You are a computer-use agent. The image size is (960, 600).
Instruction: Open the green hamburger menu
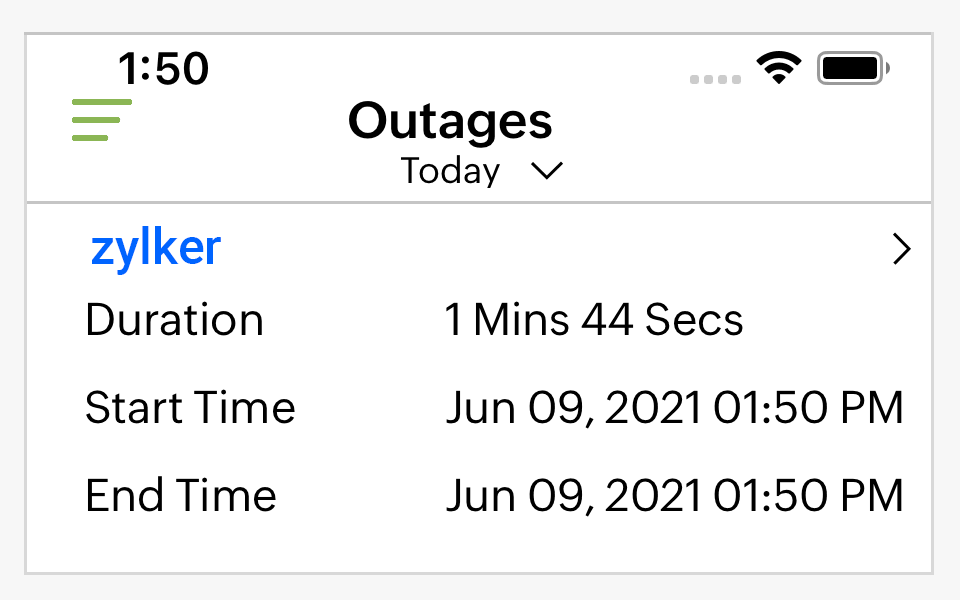click(x=101, y=120)
